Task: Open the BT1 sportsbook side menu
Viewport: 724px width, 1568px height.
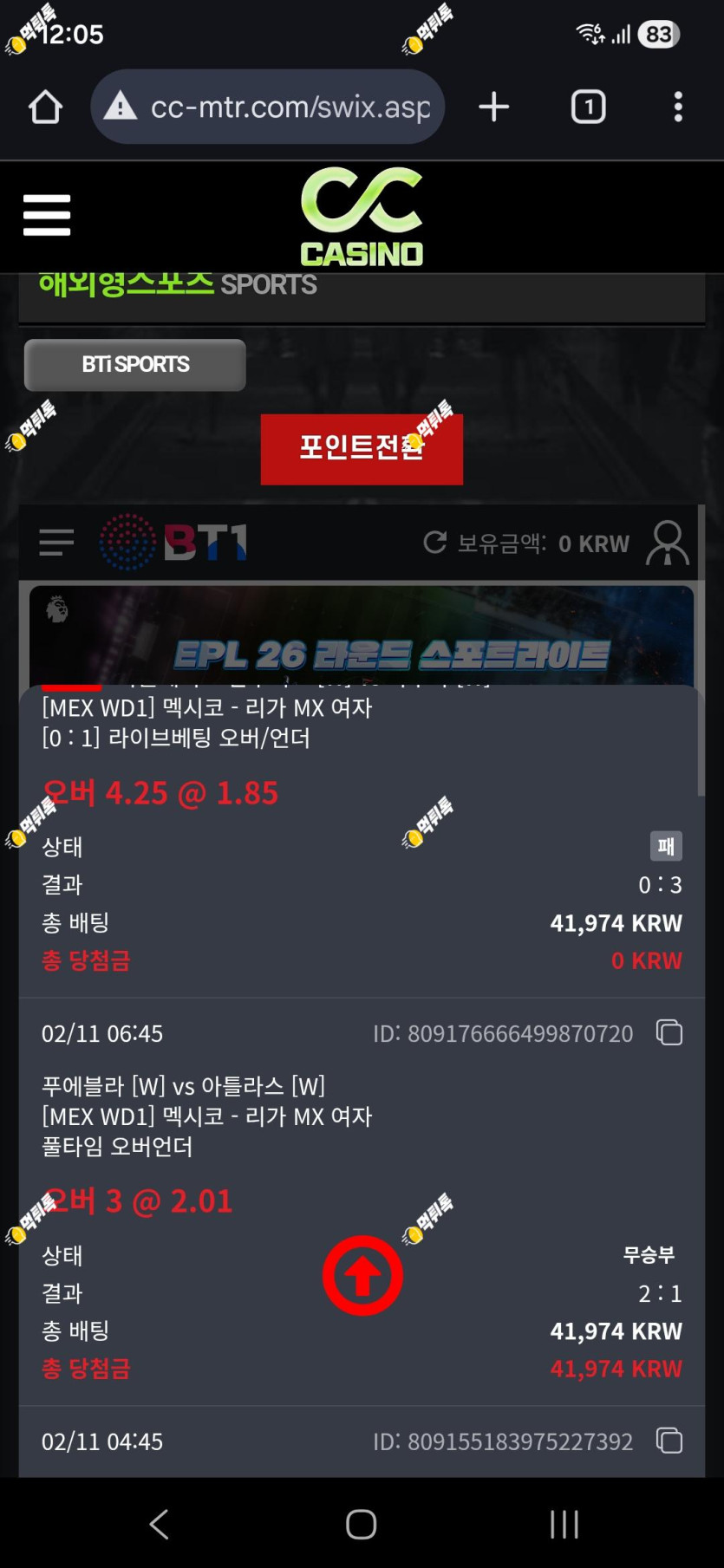Action: [x=56, y=543]
